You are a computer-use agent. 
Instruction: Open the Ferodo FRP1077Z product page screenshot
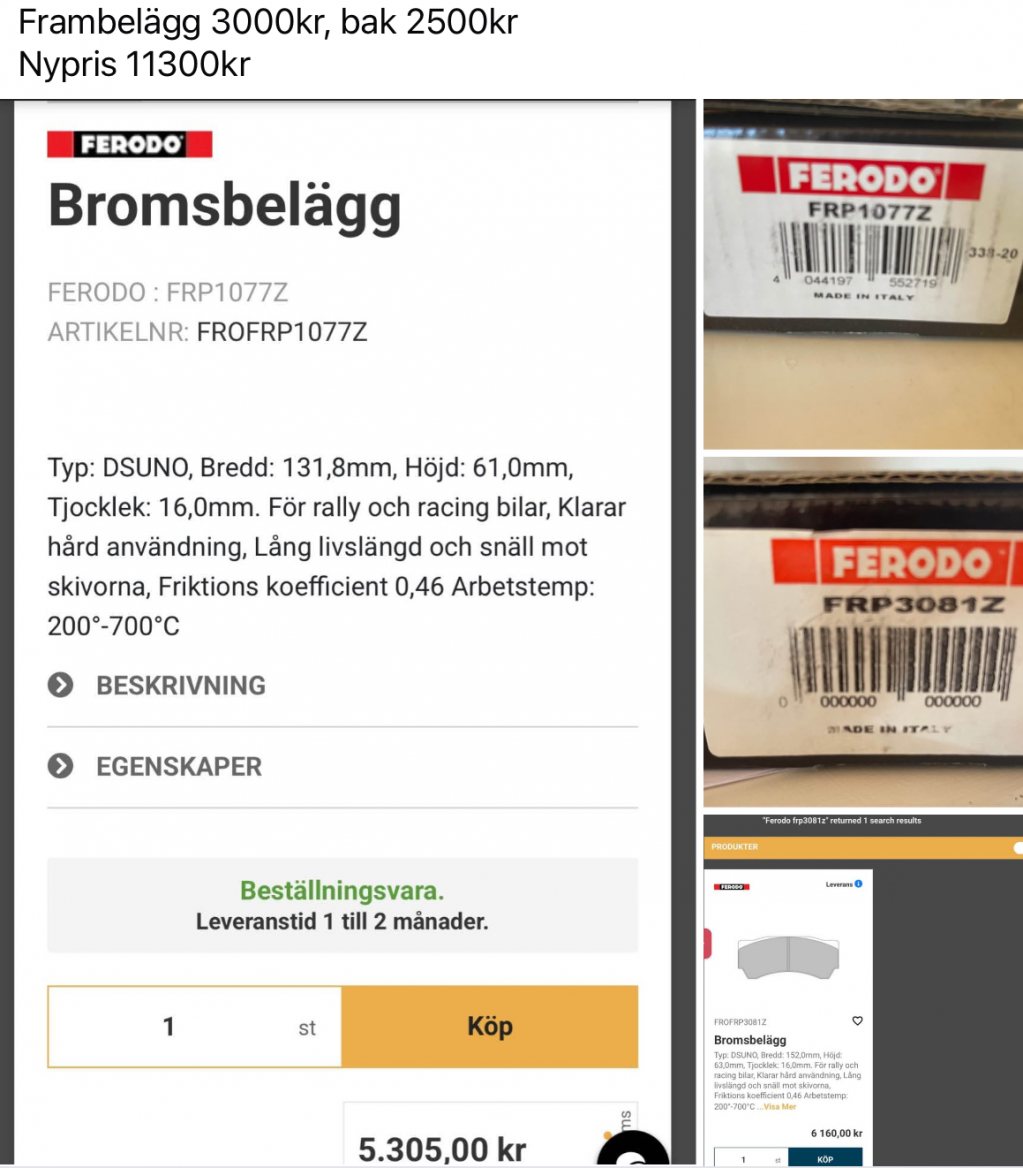click(347, 632)
